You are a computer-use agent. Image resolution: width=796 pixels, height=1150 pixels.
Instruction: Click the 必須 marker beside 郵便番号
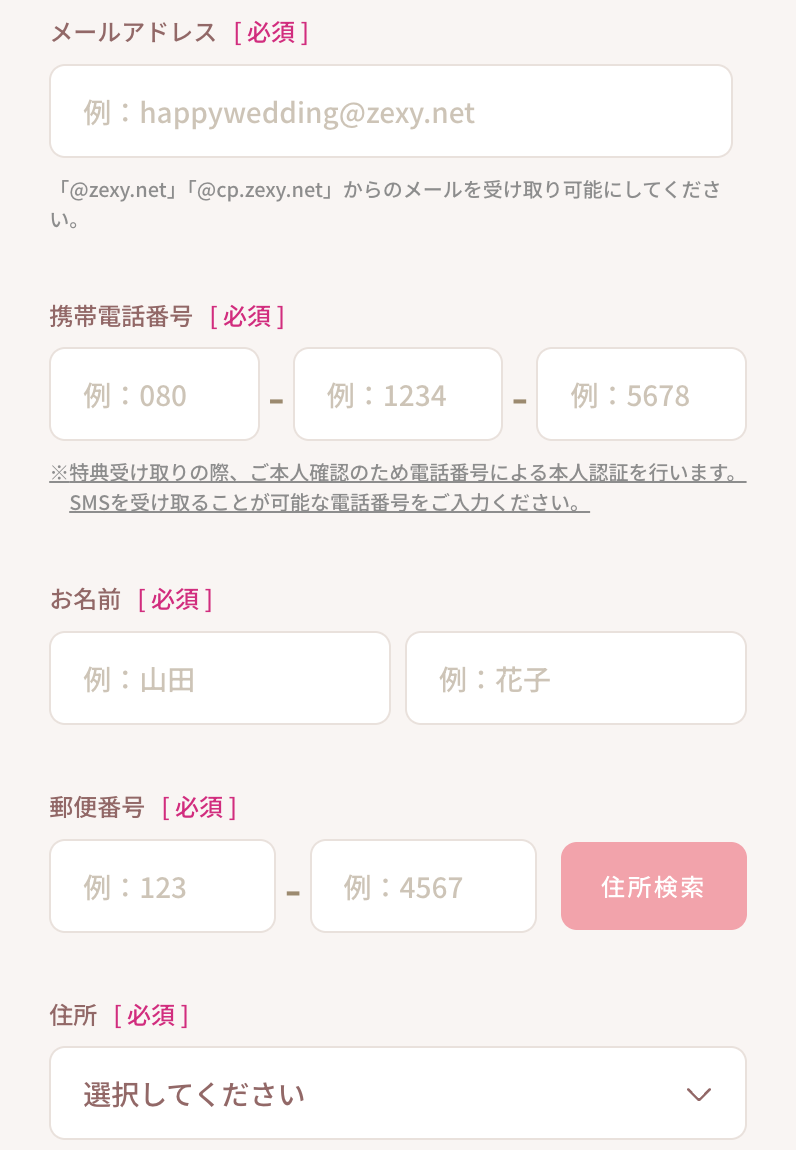point(200,807)
